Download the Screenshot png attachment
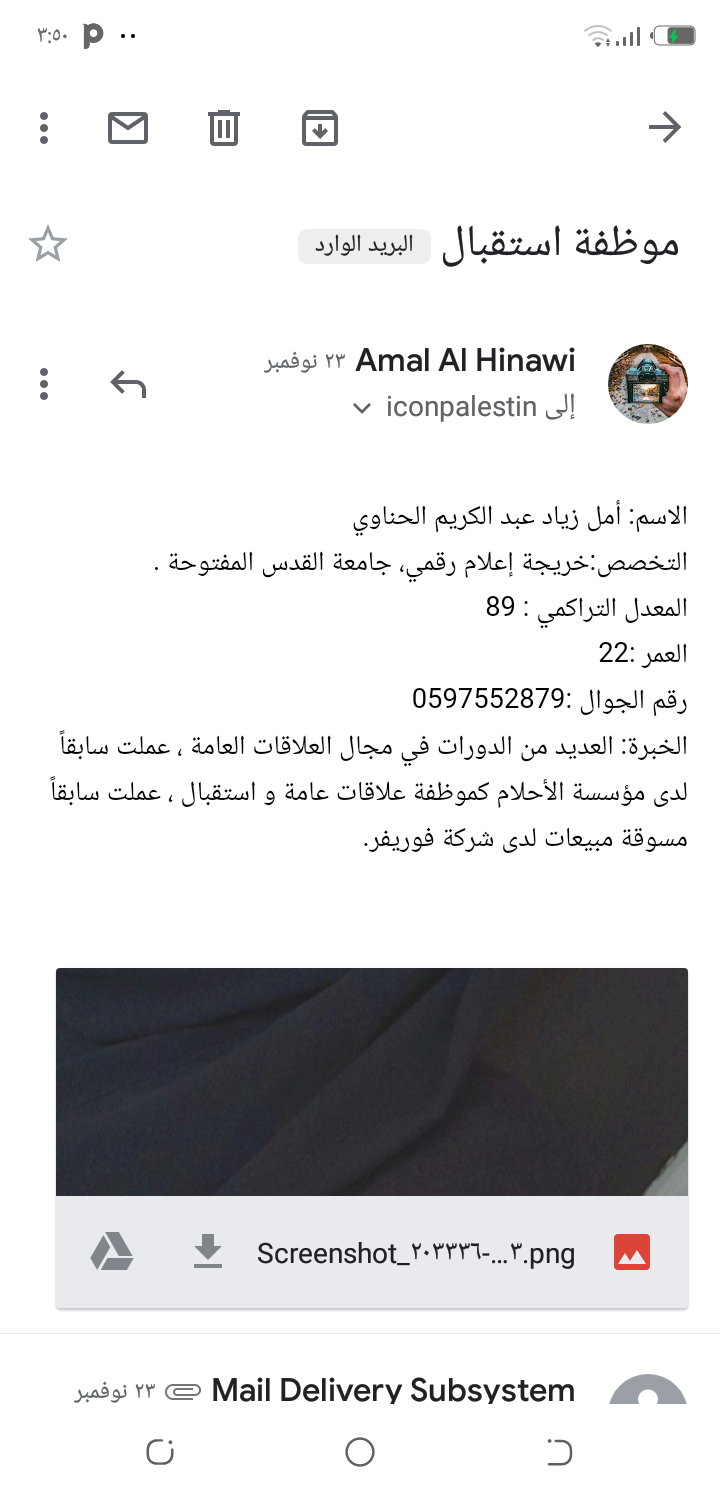The width and height of the screenshot is (720, 1500). 208,1252
